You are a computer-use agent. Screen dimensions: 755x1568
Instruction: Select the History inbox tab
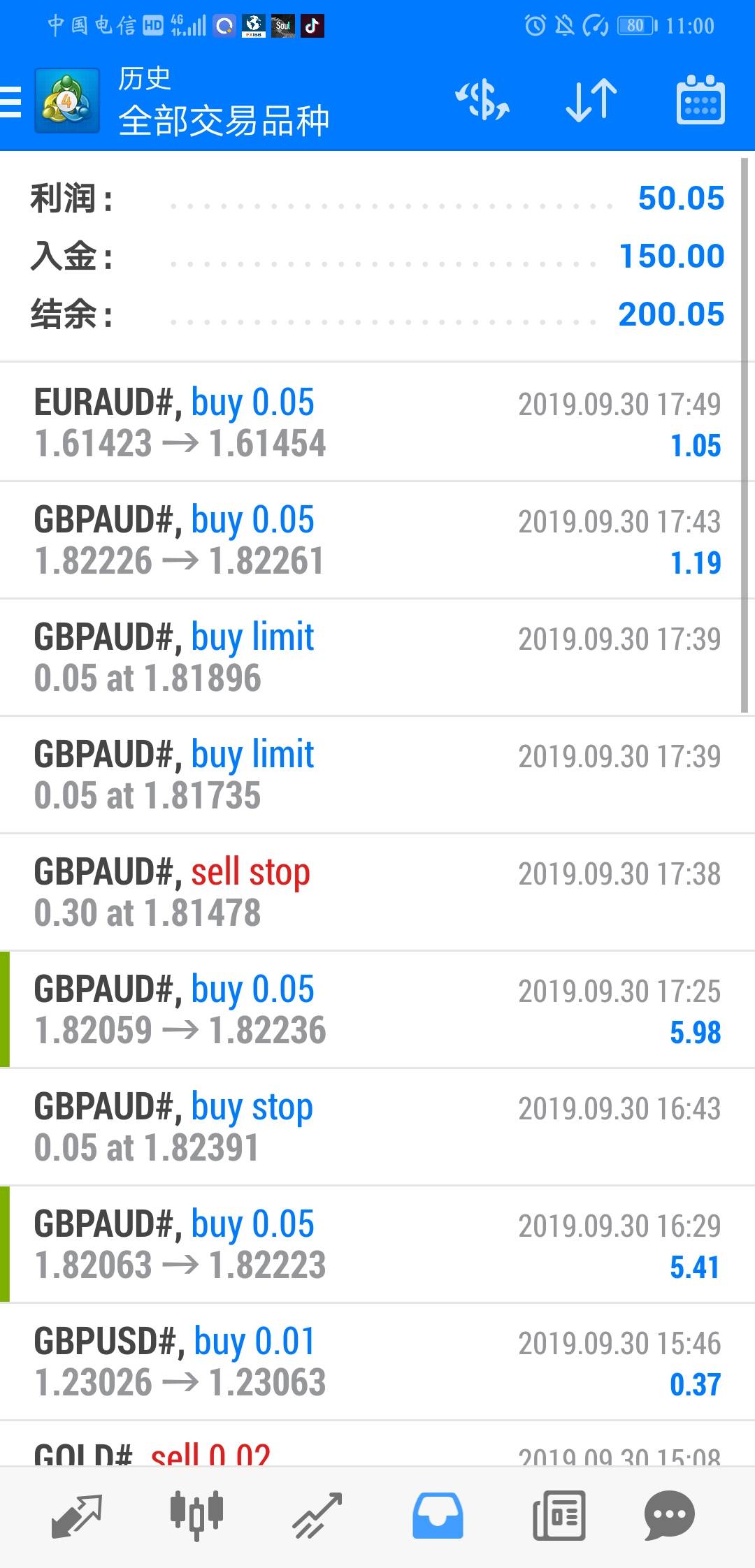coord(438,1516)
